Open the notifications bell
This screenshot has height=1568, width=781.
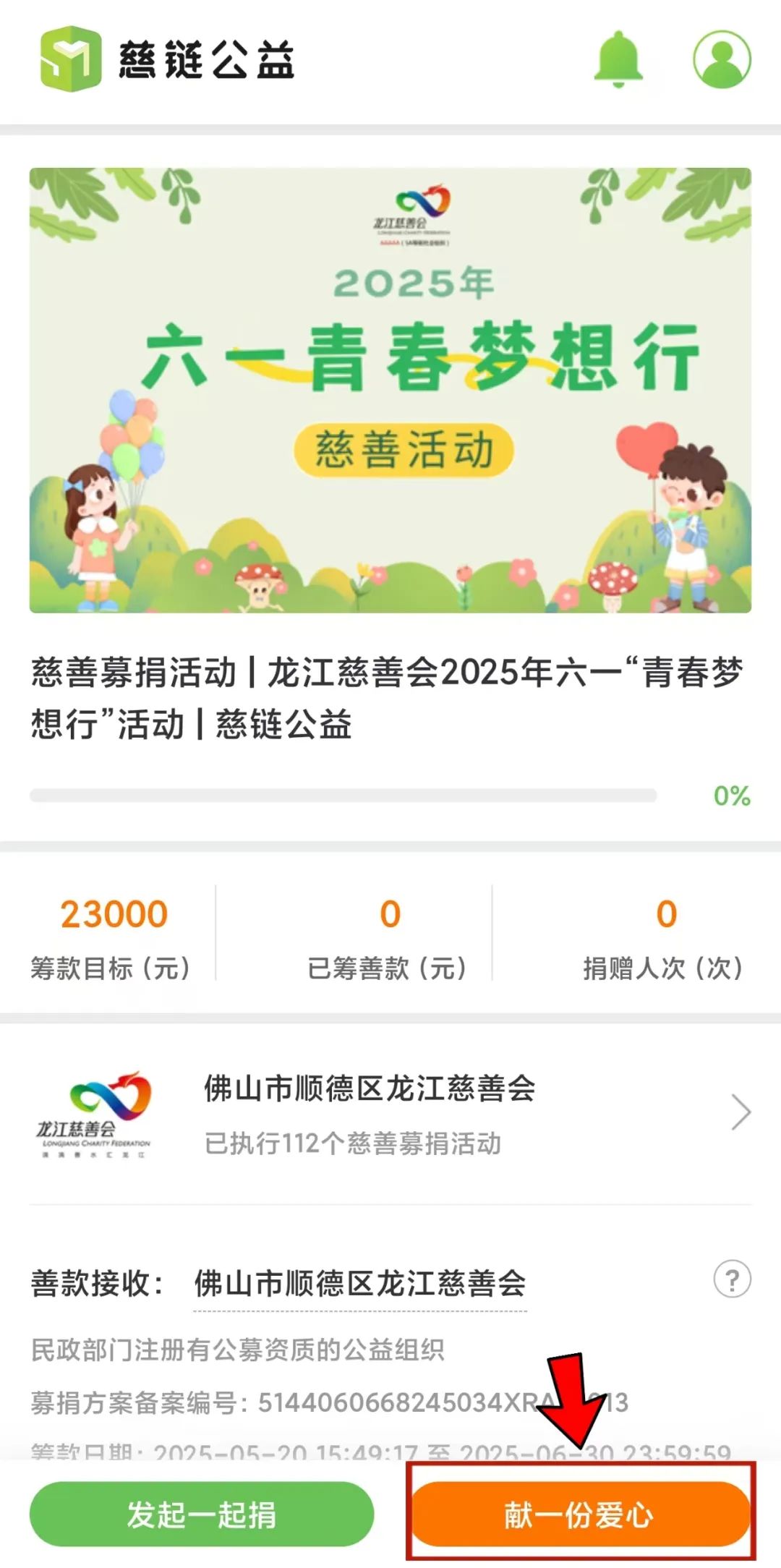point(618,59)
